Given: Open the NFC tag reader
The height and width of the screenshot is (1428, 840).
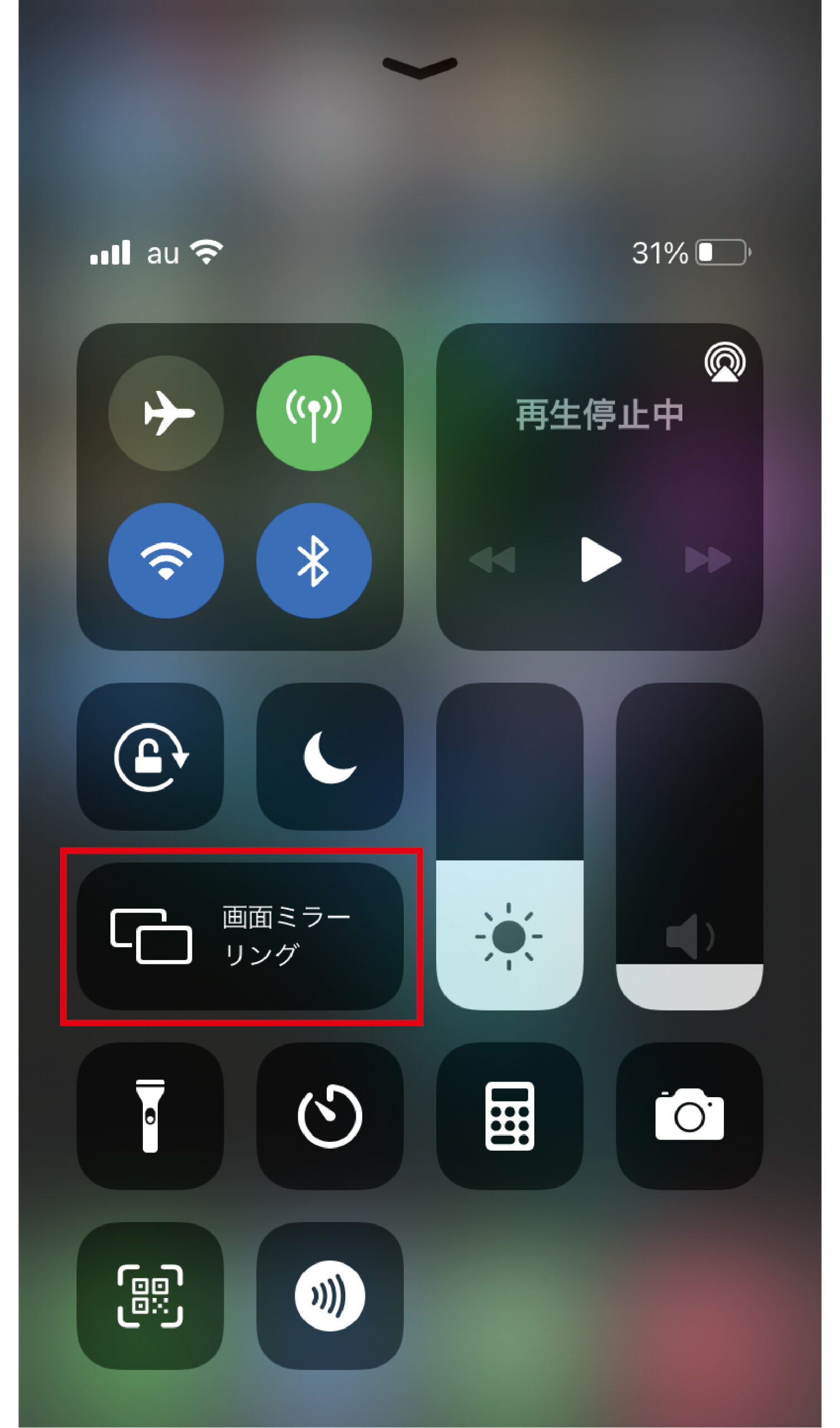Looking at the screenshot, I should pos(330,1296).
